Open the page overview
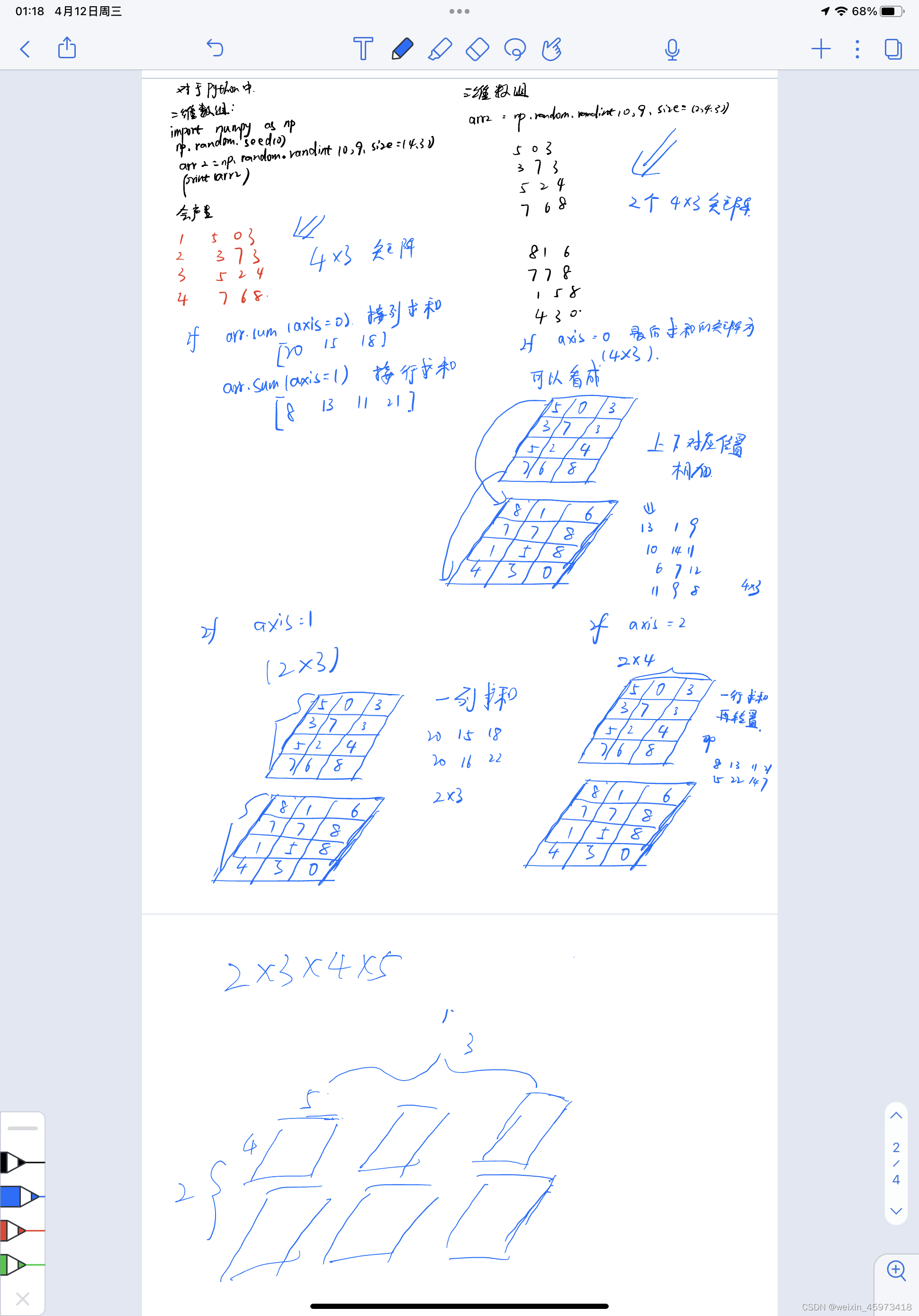 pos(892,49)
